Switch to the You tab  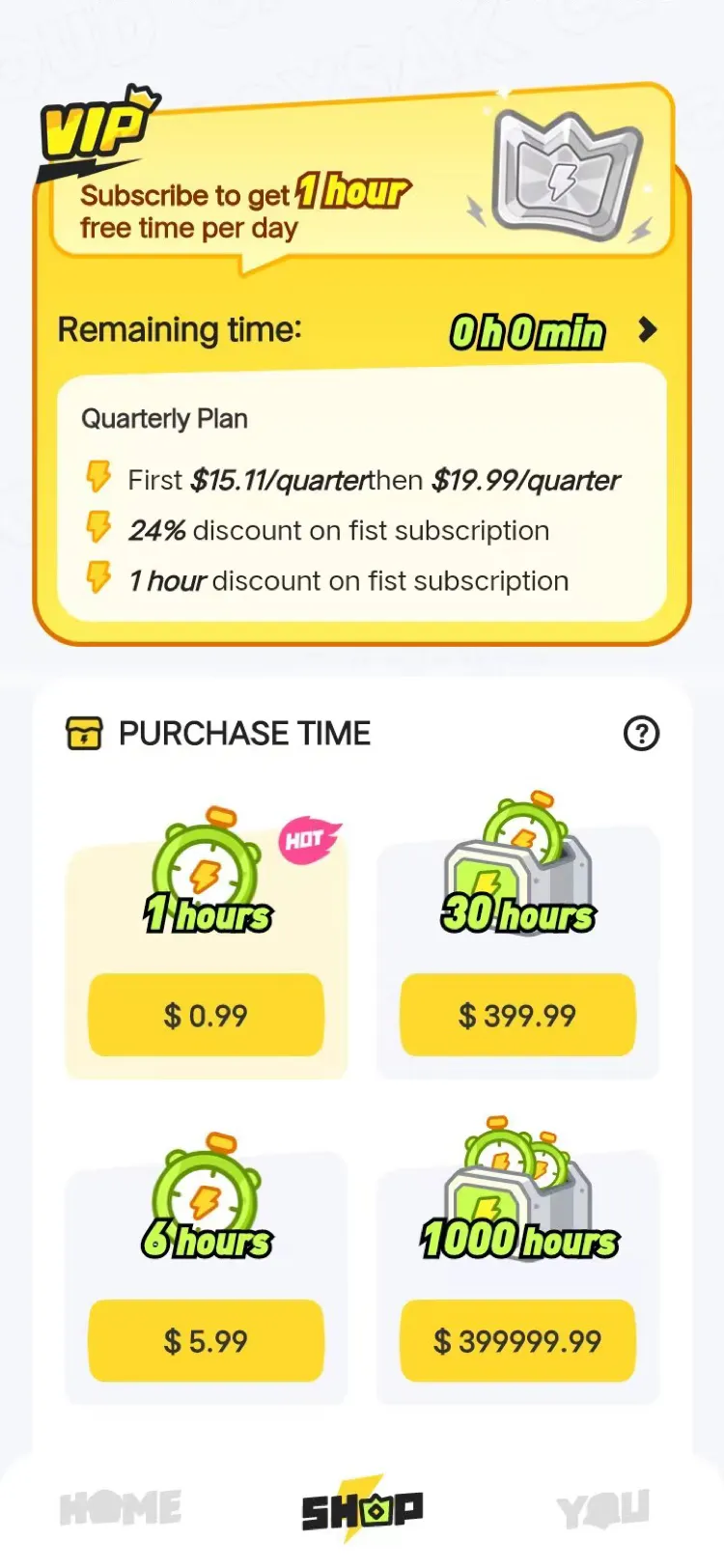[603, 1508]
